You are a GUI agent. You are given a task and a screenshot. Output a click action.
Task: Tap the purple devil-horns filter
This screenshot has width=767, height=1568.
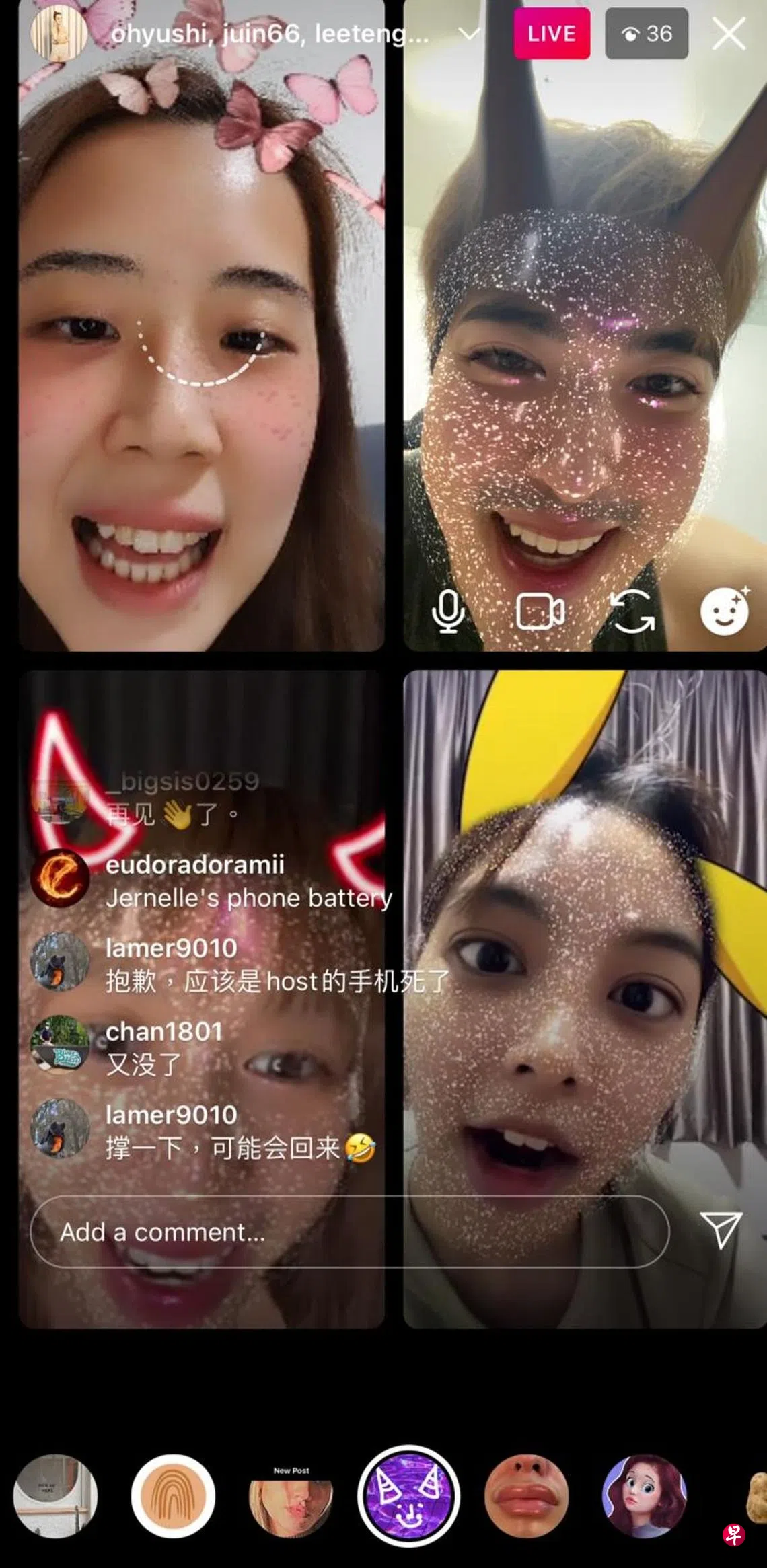click(408, 1496)
